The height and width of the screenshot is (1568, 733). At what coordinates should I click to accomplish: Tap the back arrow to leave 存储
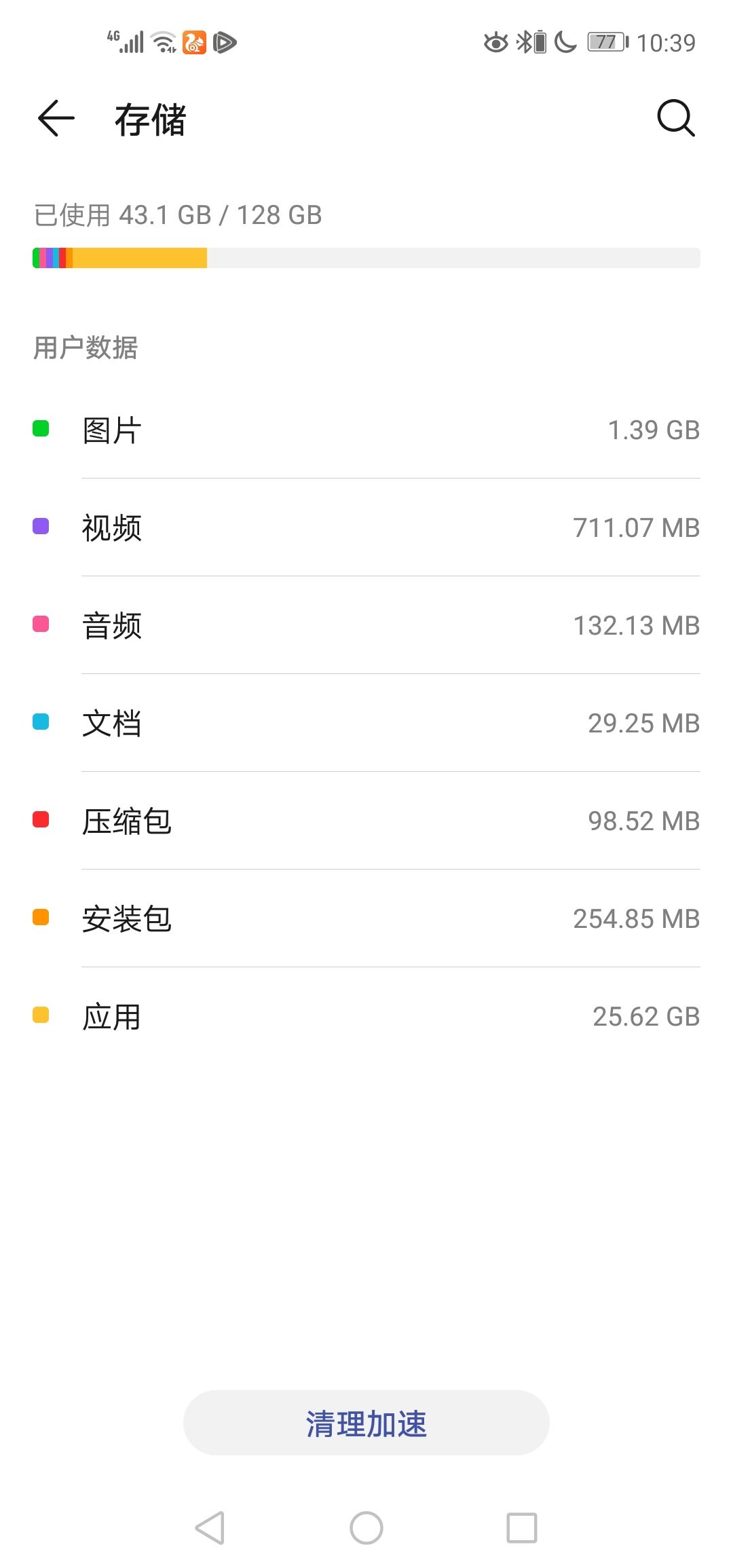[x=54, y=119]
